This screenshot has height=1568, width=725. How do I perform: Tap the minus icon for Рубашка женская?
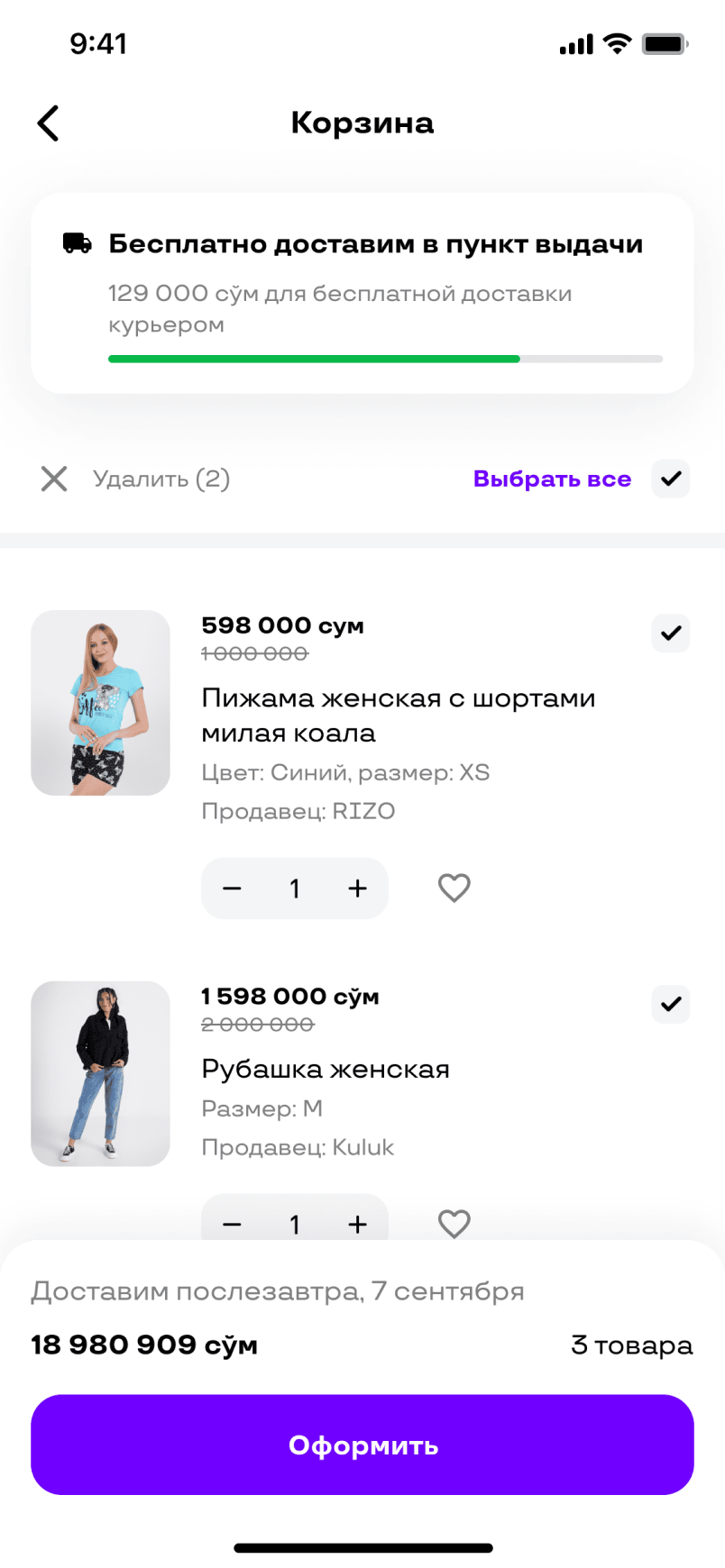[232, 1224]
